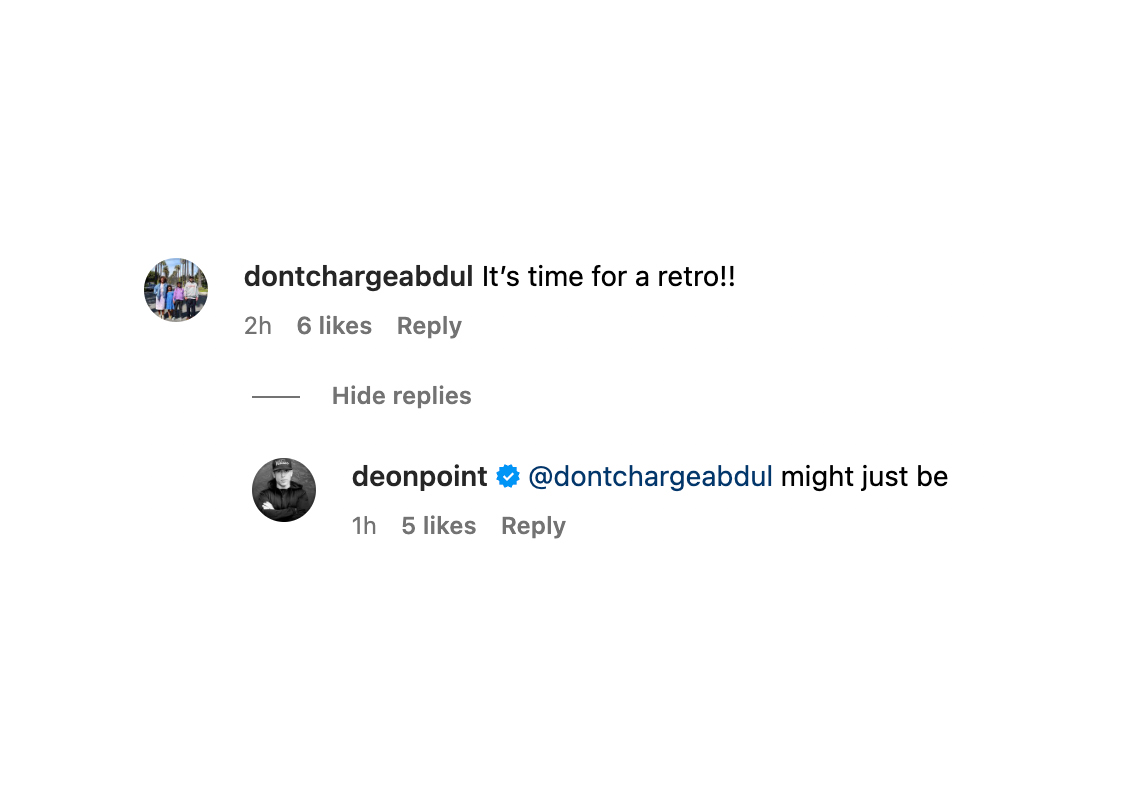Open dontchargeabdul's profile picture
This screenshot has height=800, width=1140.
pyautogui.click(x=176, y=290)
